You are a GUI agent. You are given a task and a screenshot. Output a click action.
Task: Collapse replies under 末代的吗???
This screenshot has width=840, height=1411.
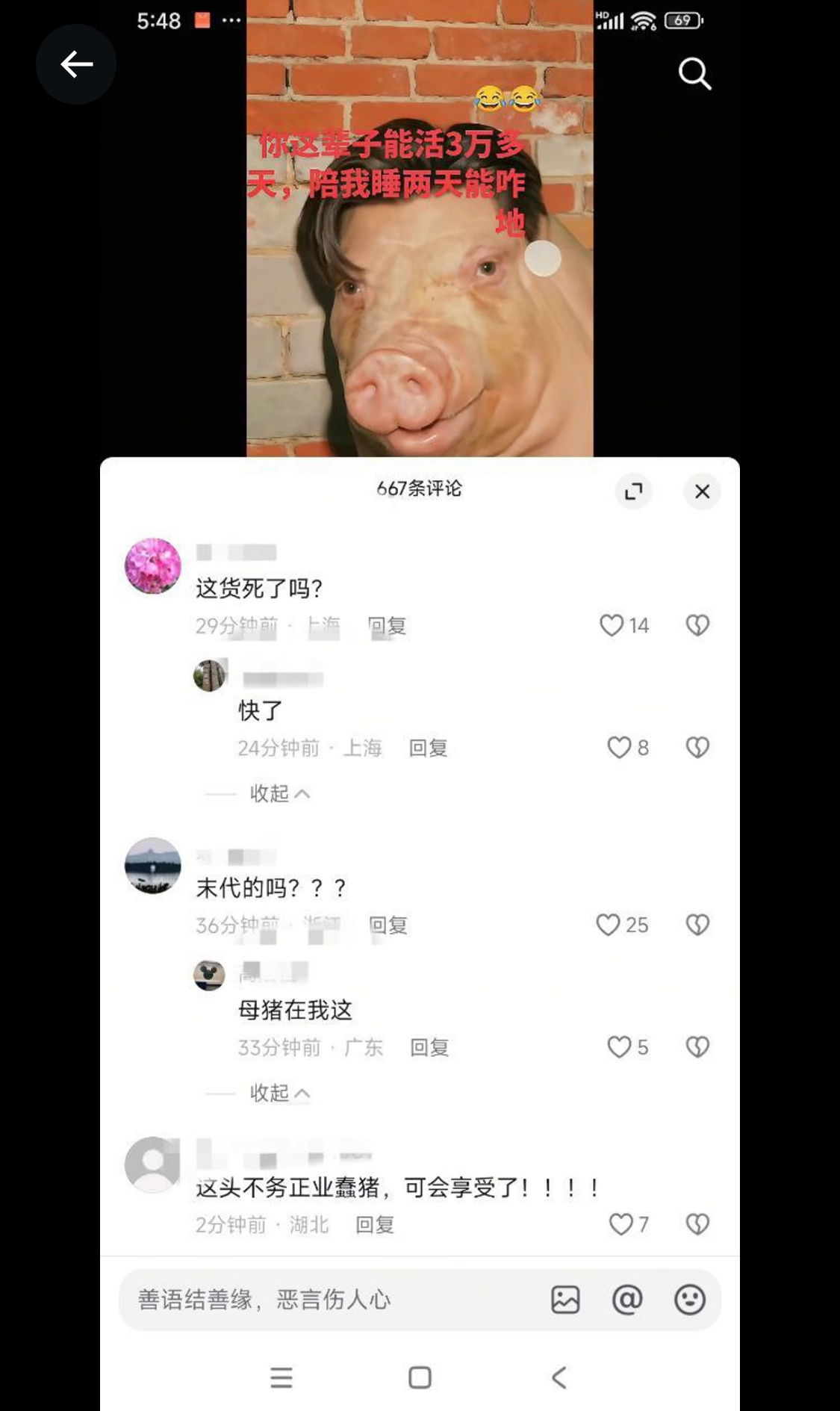pyautogui.click(x=279, y=1093)
